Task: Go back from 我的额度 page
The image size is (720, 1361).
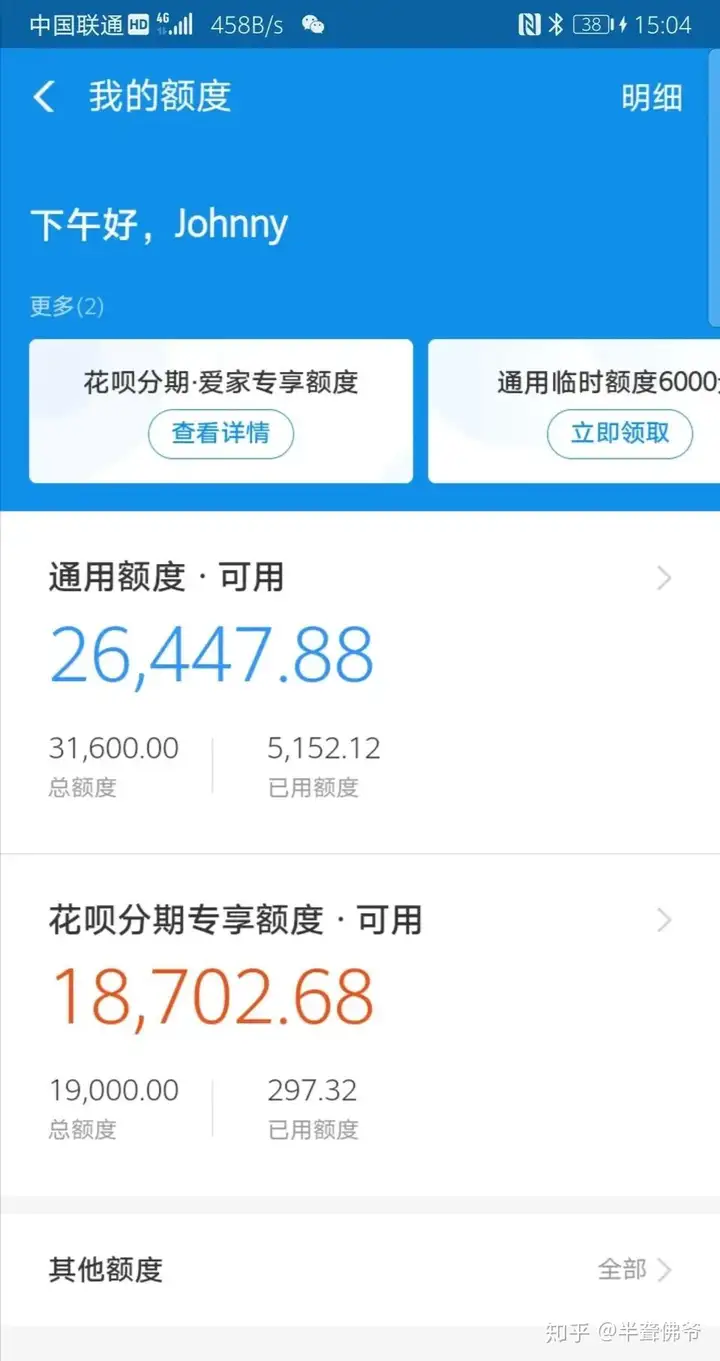Action: pyautogui.click(x=44, y=97)
